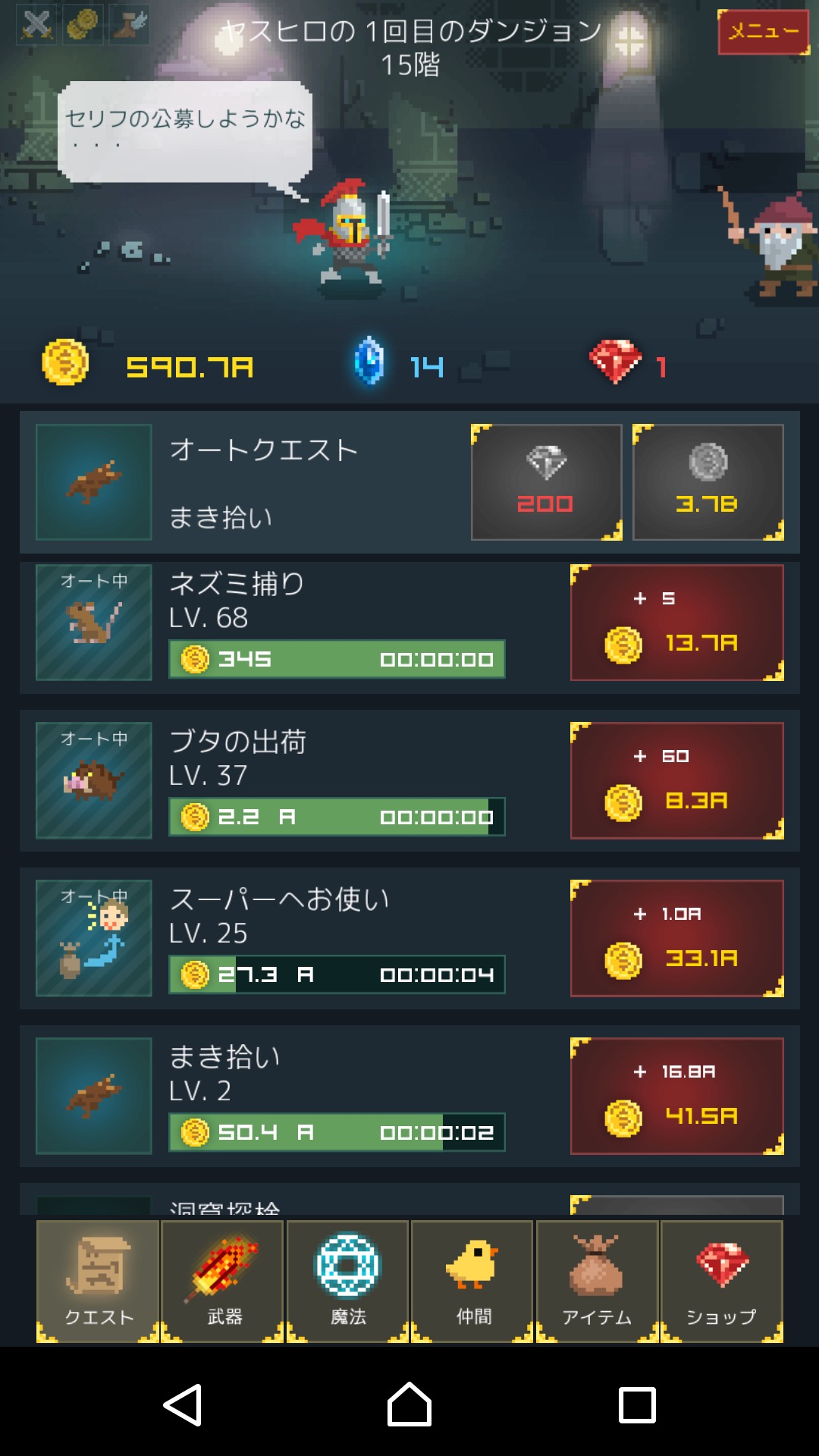The width and height of the screenshot is (819, 1456).
Task: Go to the 仲間 tab
Action: tap(473, 1281)
